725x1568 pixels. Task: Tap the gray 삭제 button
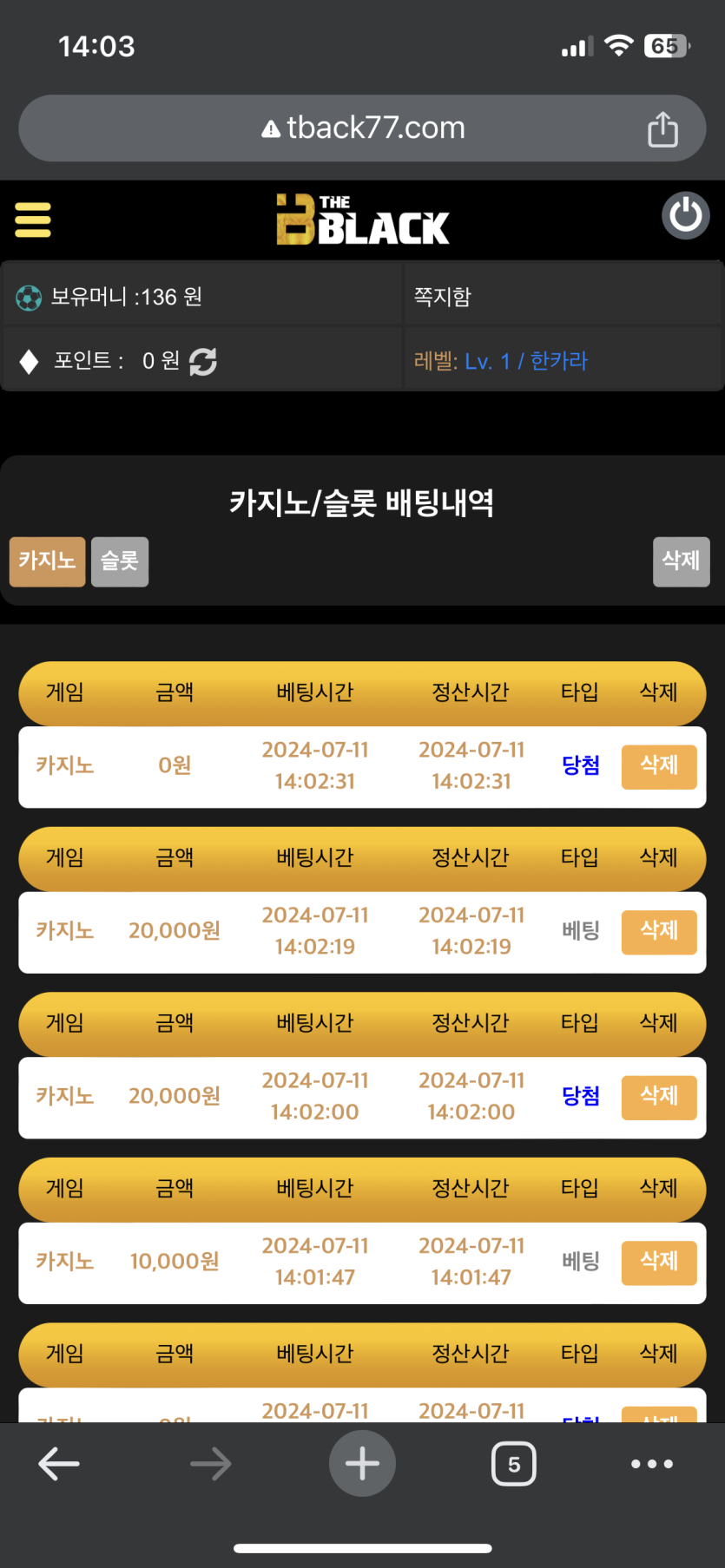point(681,561)
